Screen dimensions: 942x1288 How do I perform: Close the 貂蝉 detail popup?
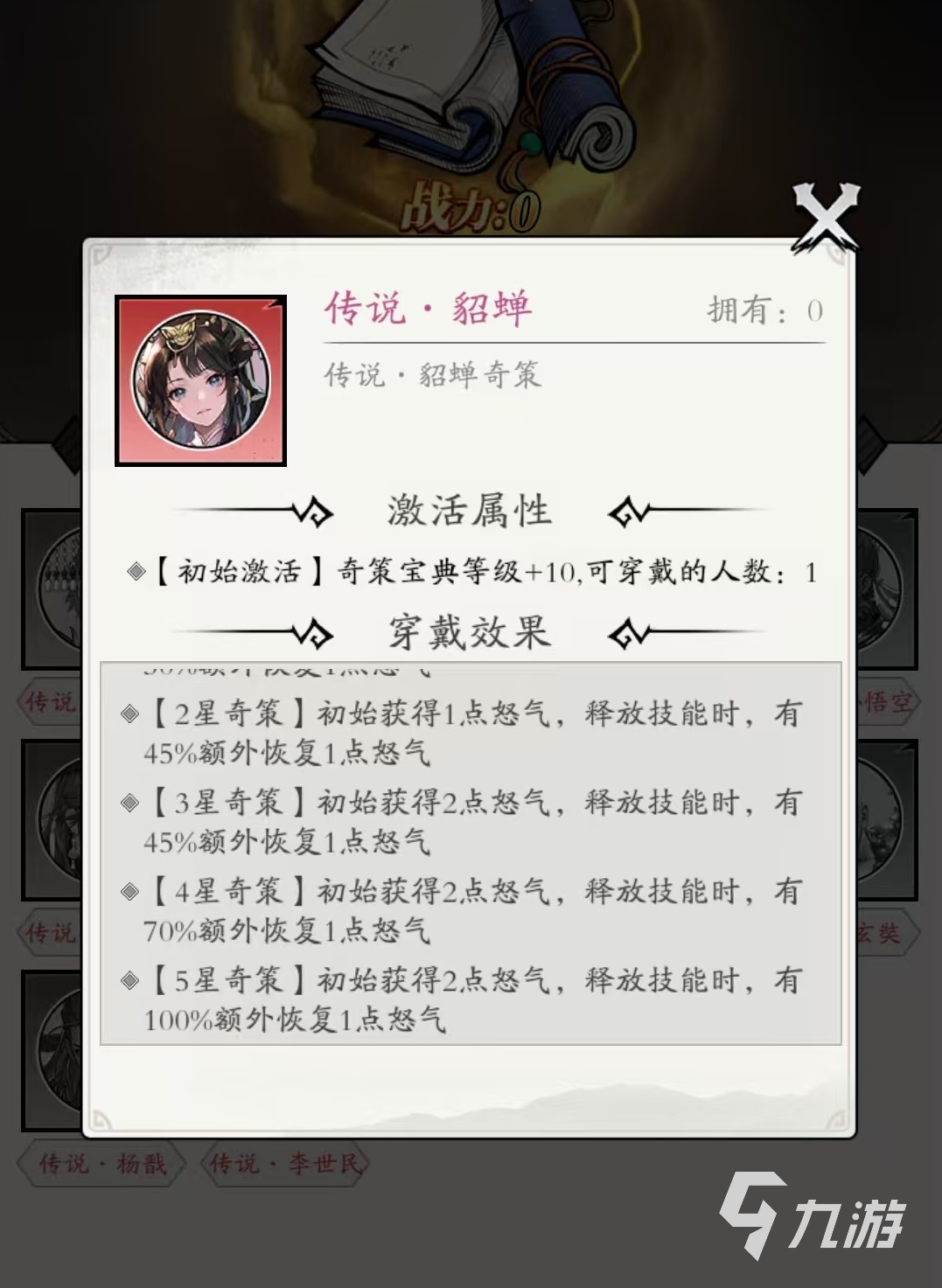[826, 218]
